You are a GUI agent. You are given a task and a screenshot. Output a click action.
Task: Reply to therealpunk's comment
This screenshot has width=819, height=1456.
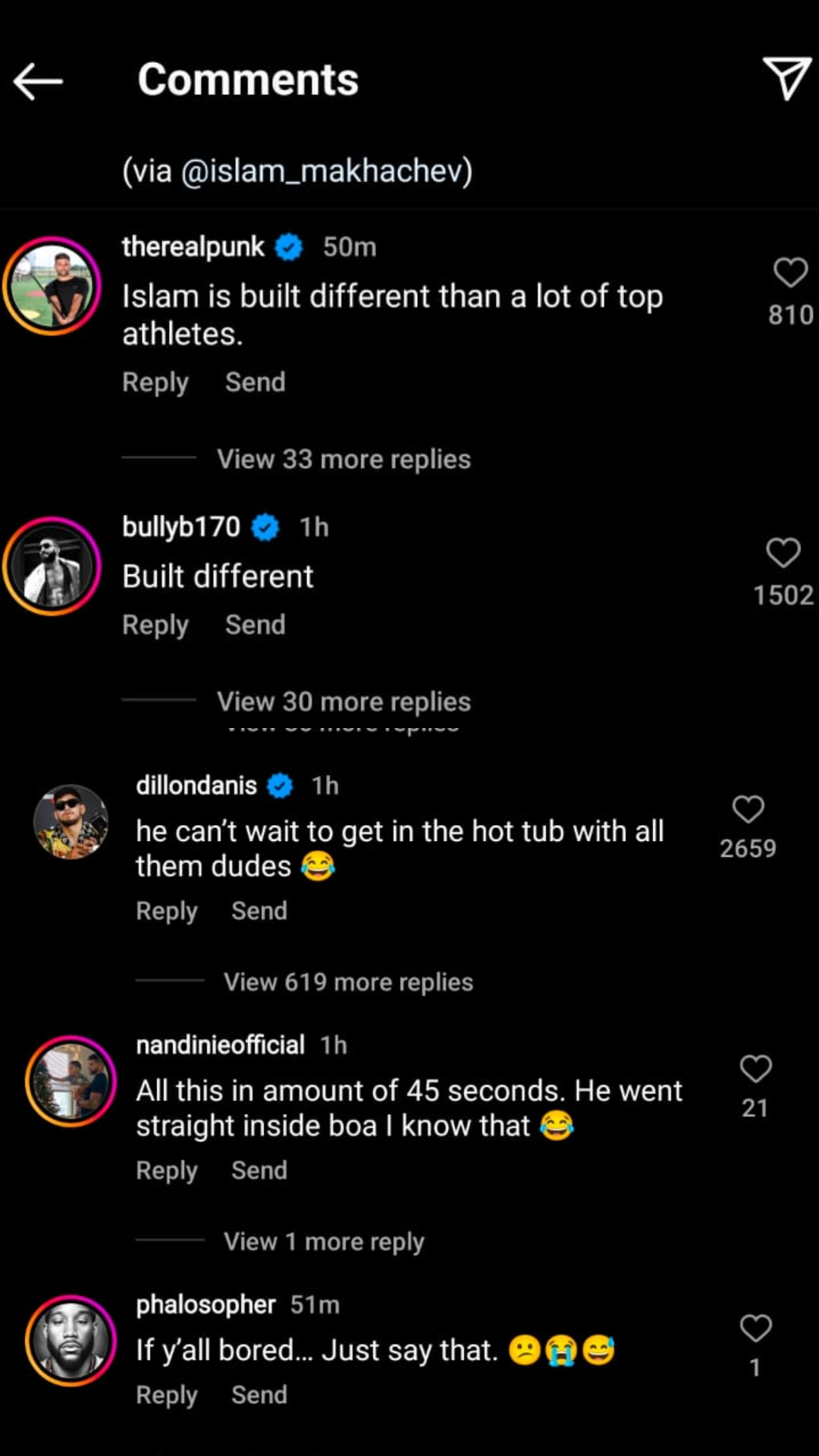click(155, 382)
